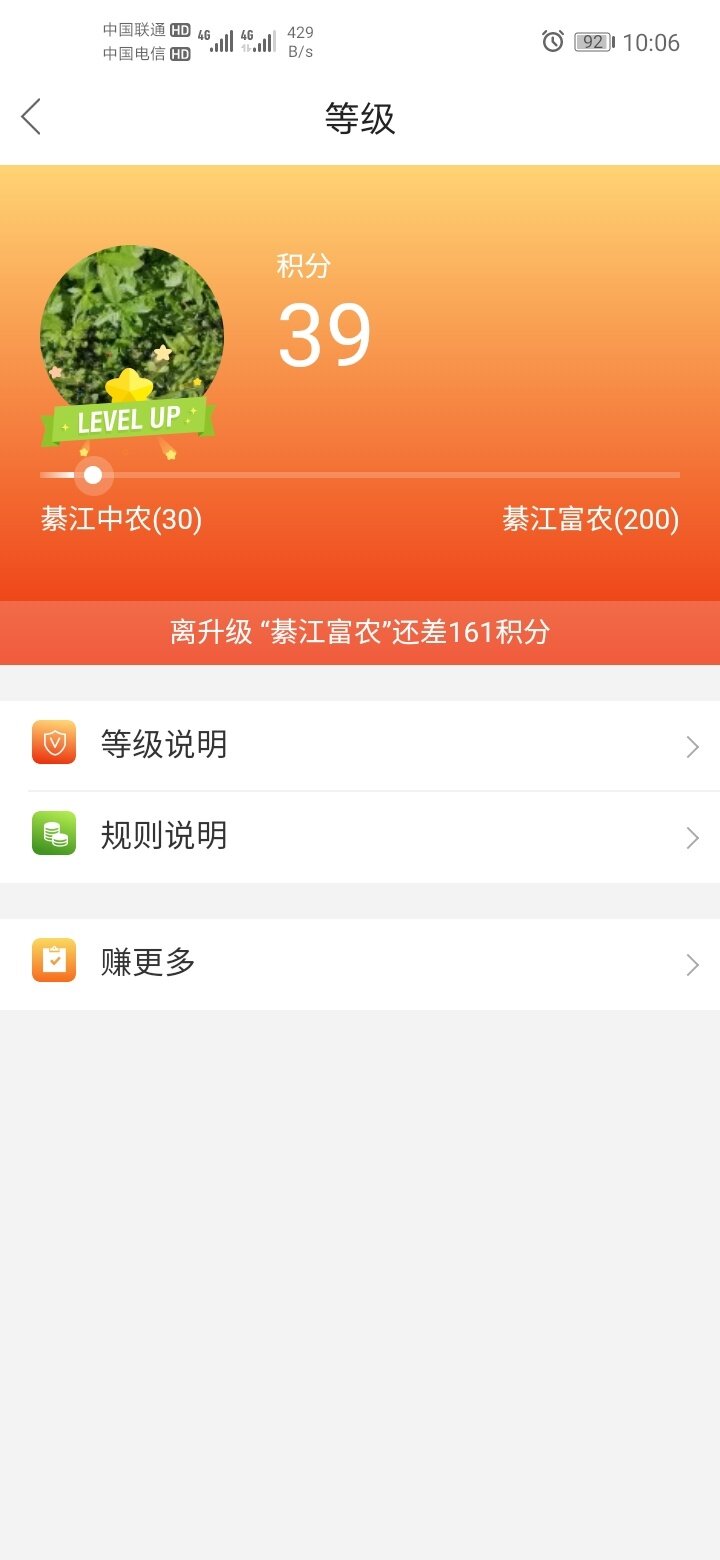Open 等级说明 row
Screen dimensions: 720x1560
pos(360,745)
